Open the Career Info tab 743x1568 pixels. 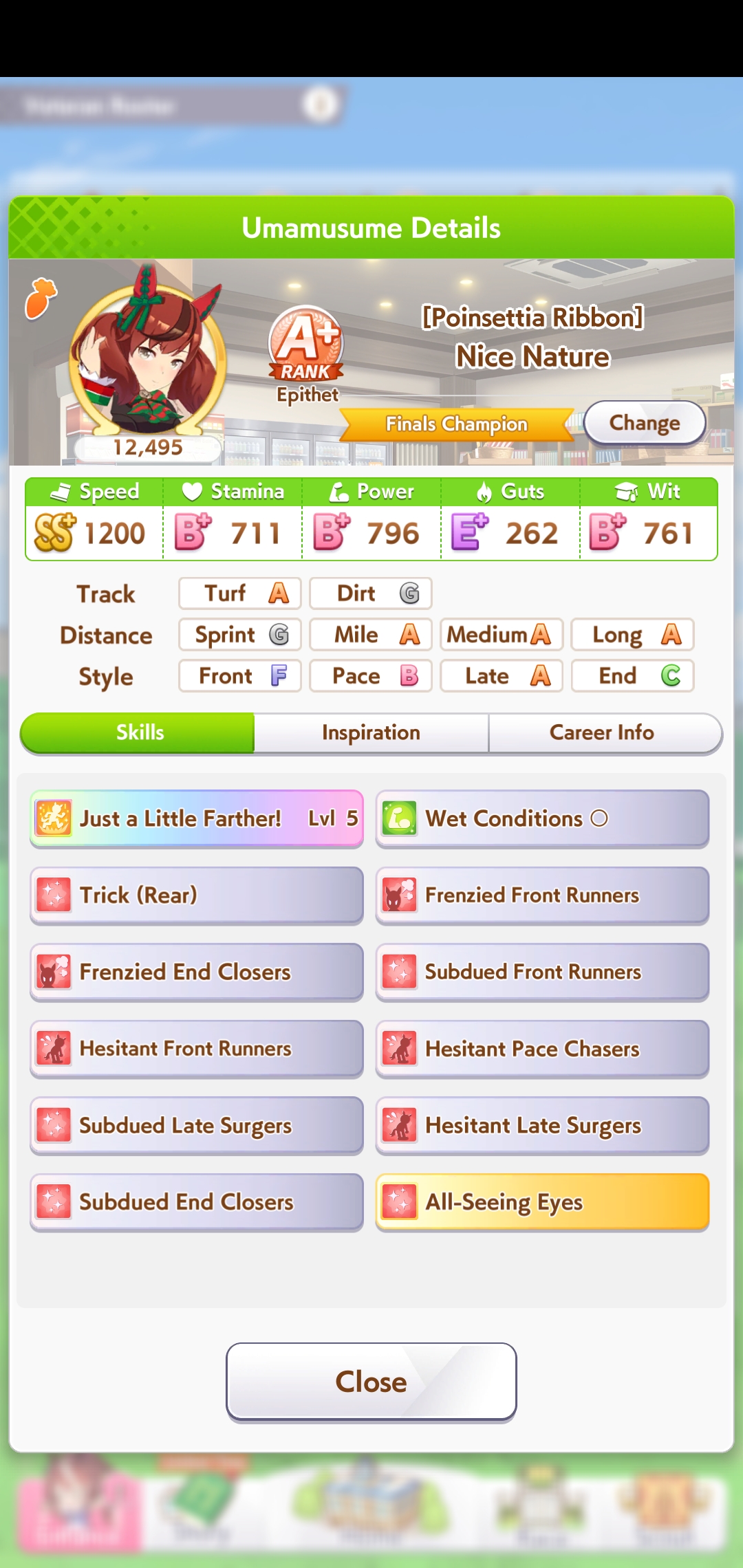click(602, 732)
